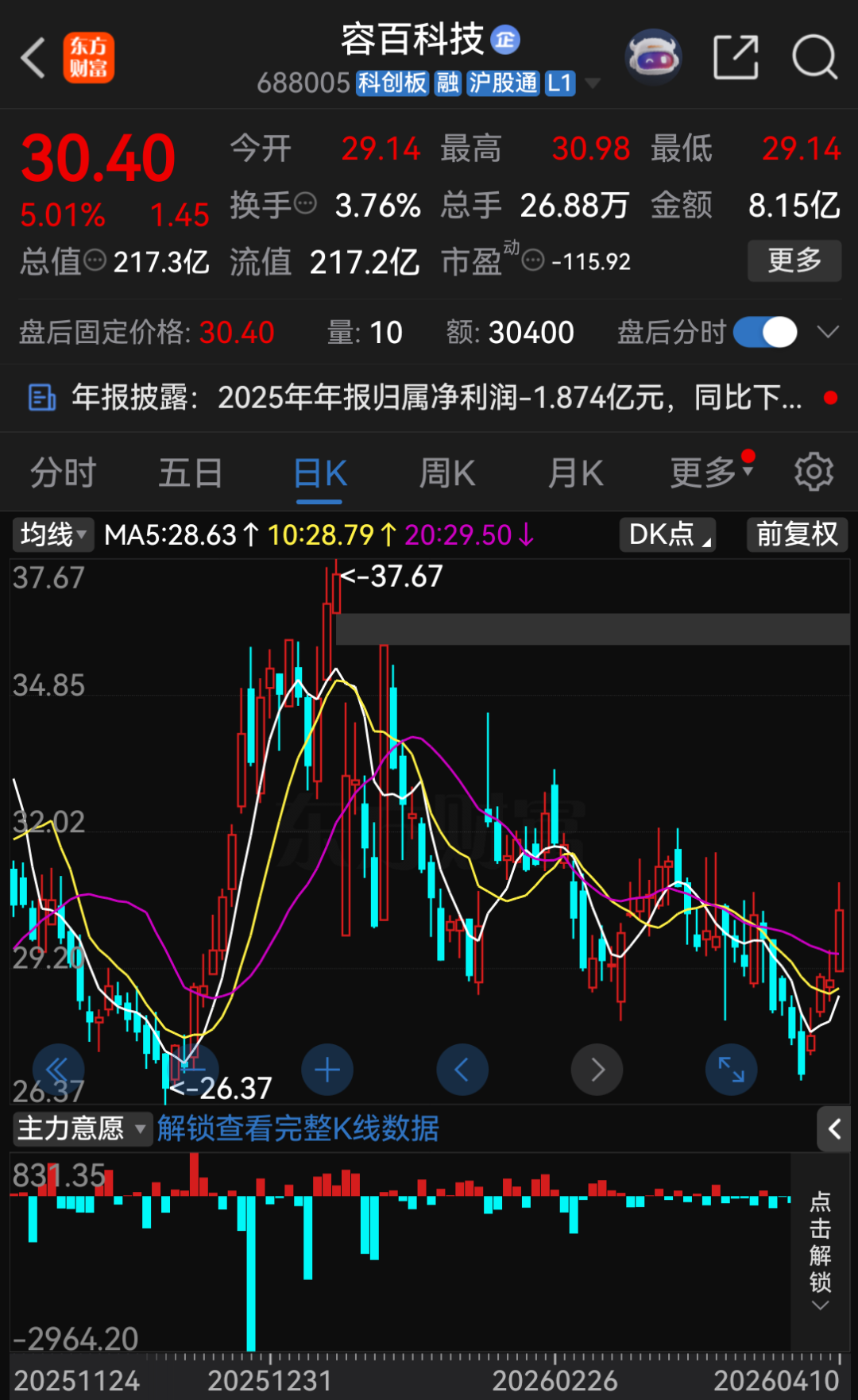The image size is (858, 1400).
Task: Expand the after-hours fixed price section
Action: (828, 332)
